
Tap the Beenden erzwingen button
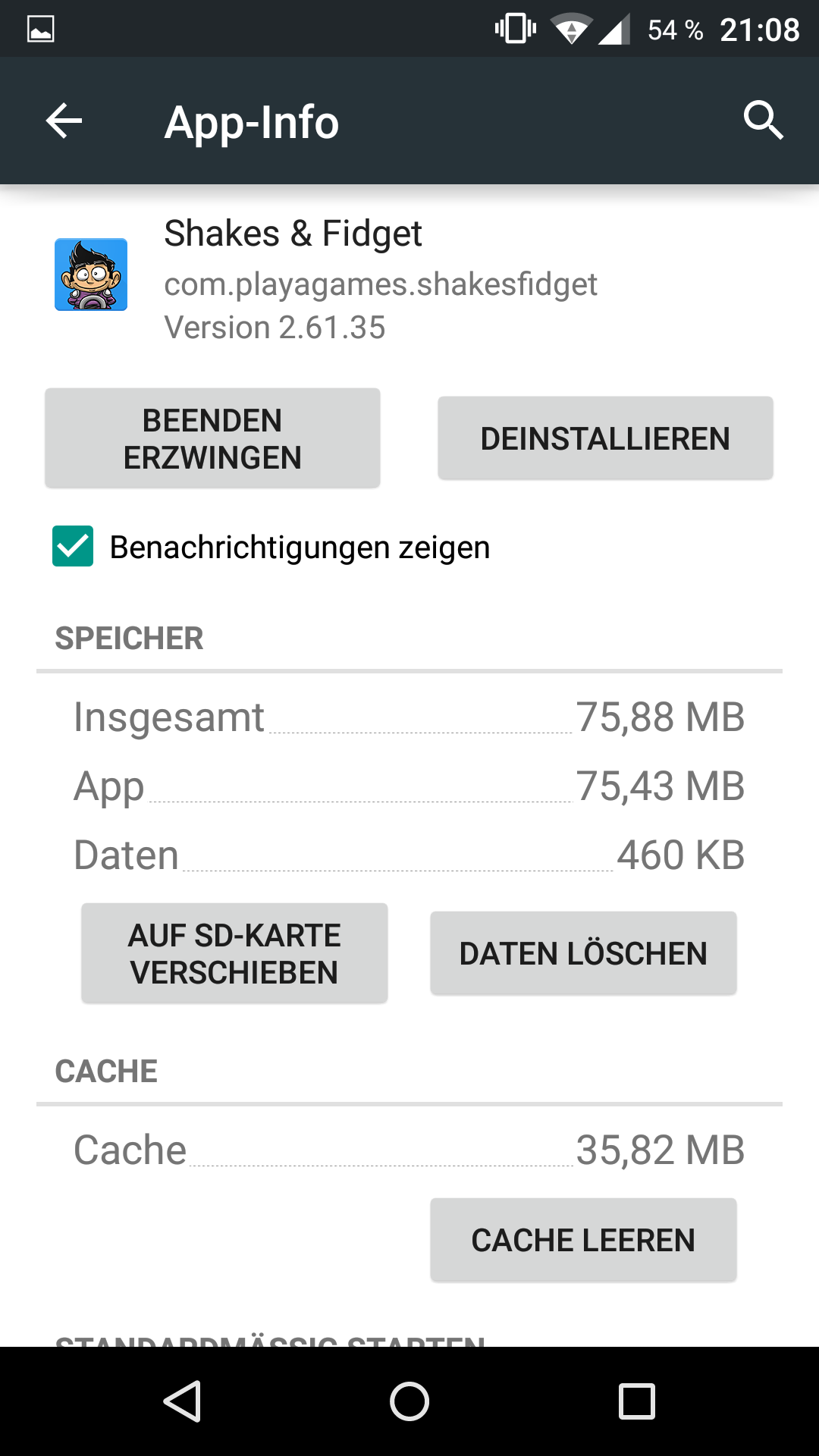point(212,438)
